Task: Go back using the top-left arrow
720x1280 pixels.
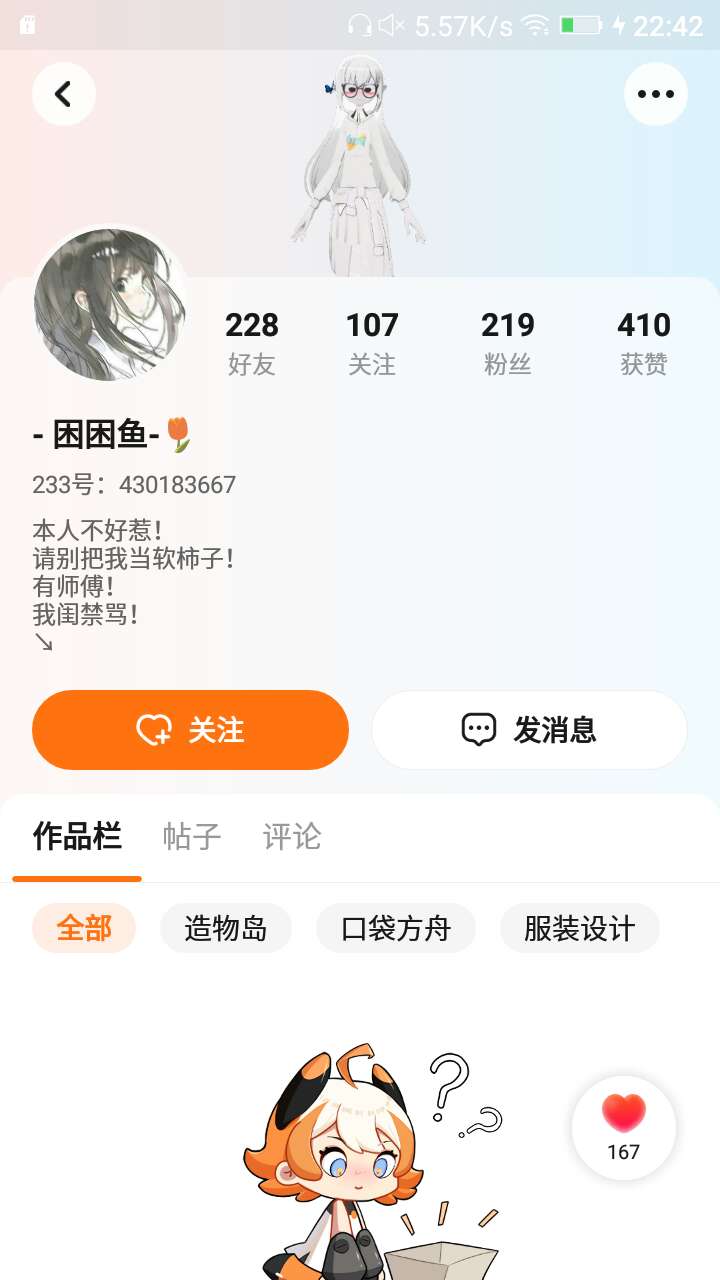Action: point(64,94)
